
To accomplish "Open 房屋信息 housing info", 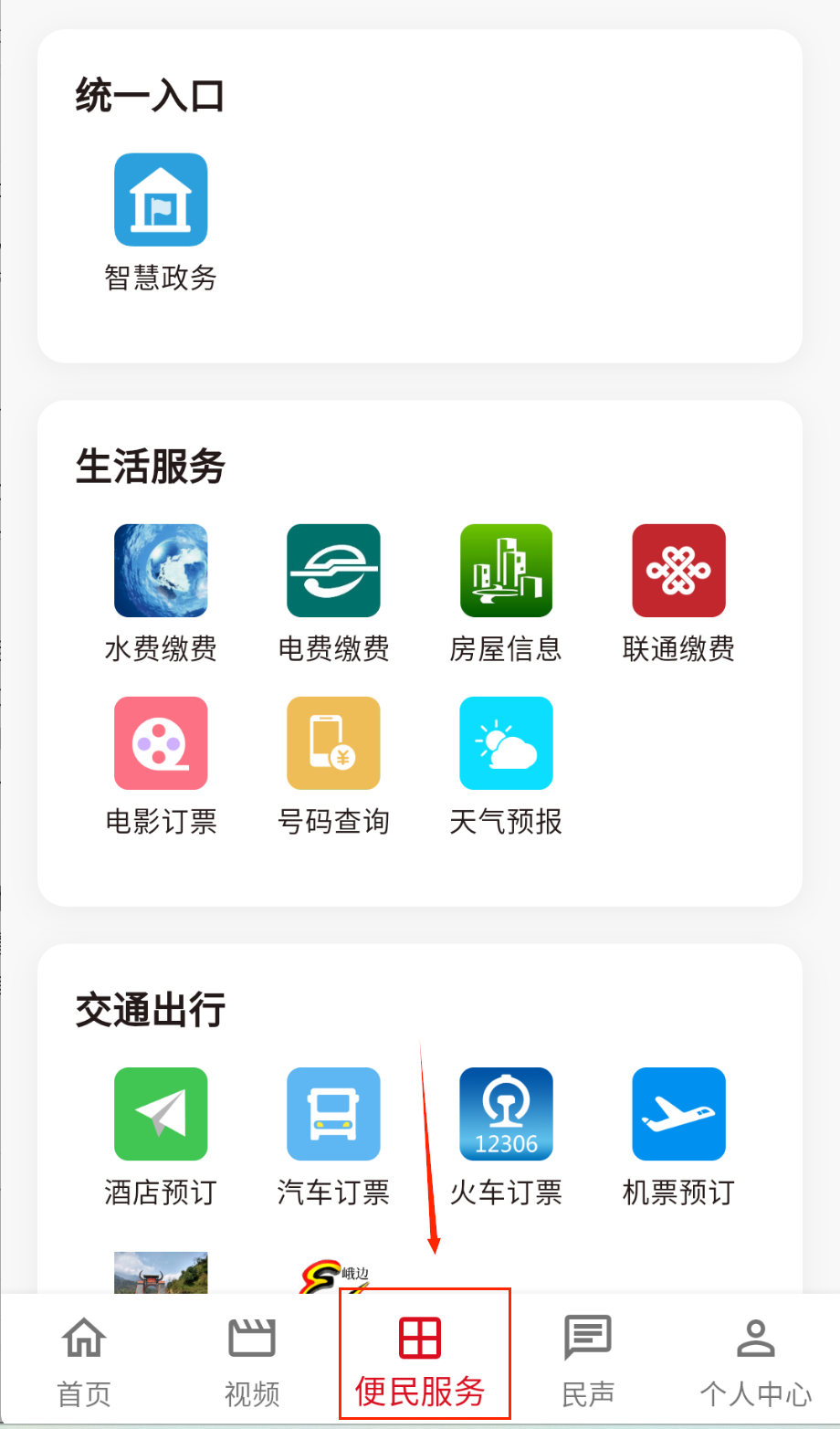I will 506,571.
